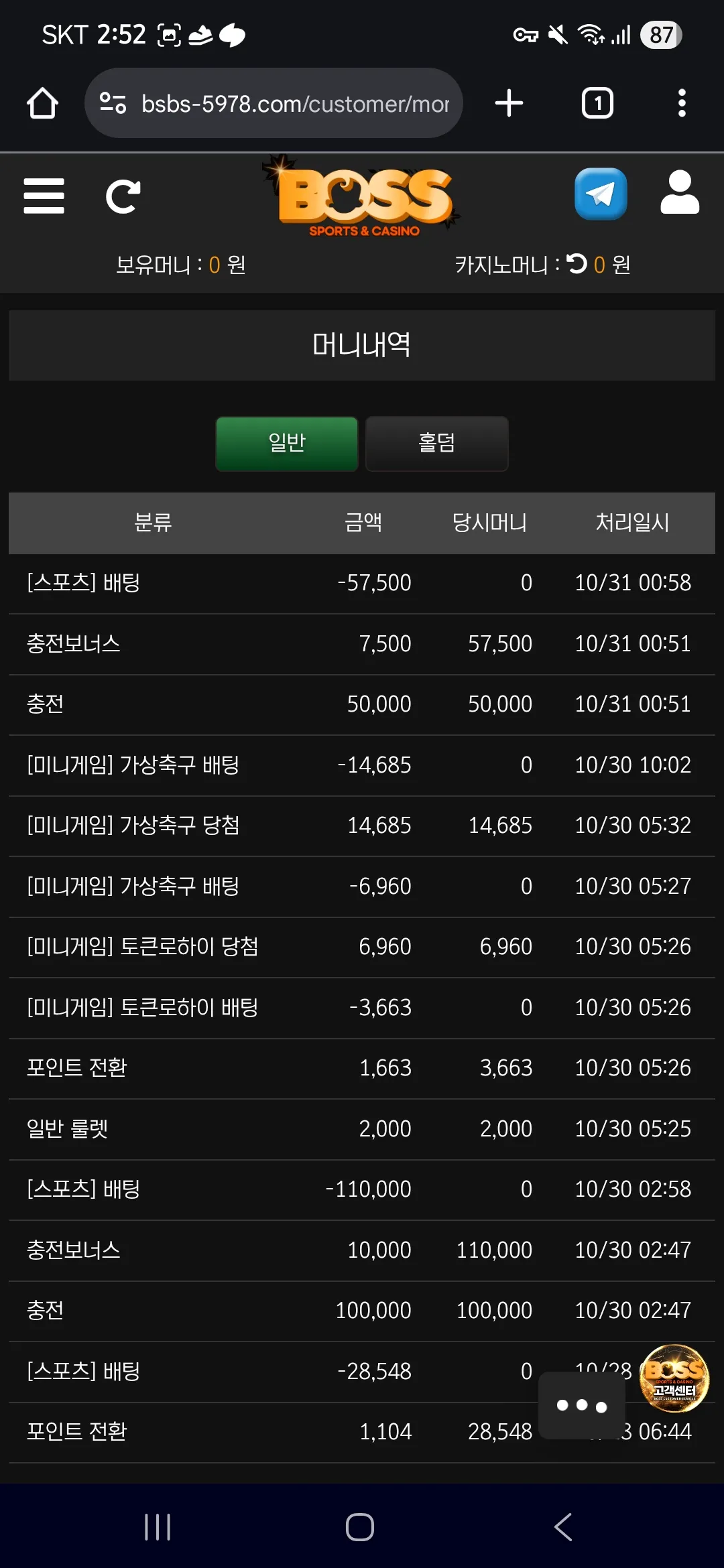Image resolution: width=724 pixels, height=1568 pixels.
Task: Go to the browser home page
Action: [x=42, y=103]
